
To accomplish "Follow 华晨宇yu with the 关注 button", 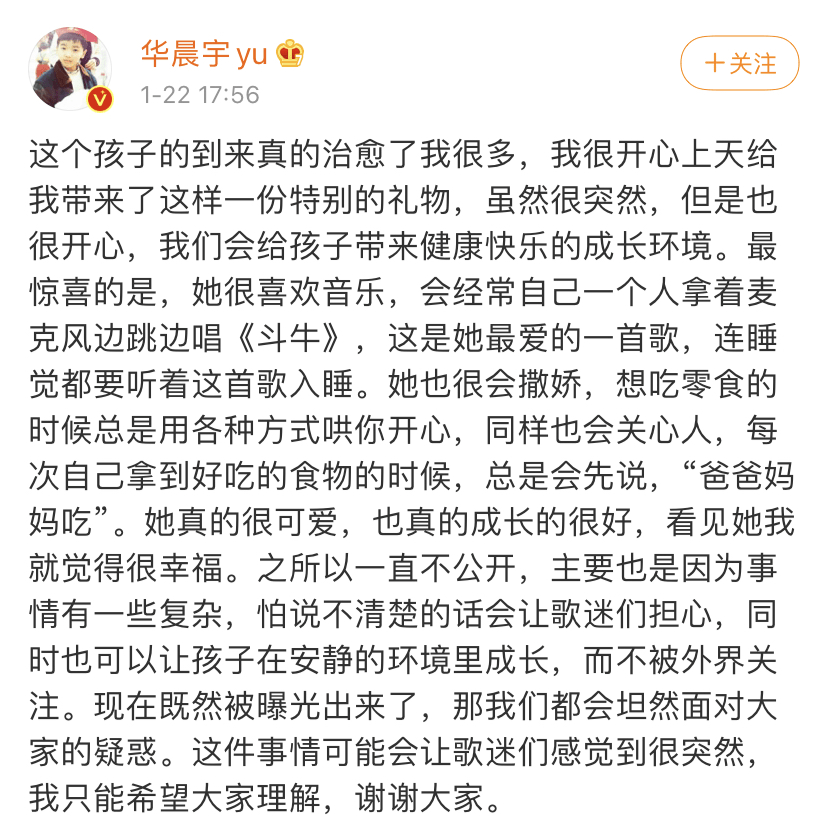I will tap(740, 64).
